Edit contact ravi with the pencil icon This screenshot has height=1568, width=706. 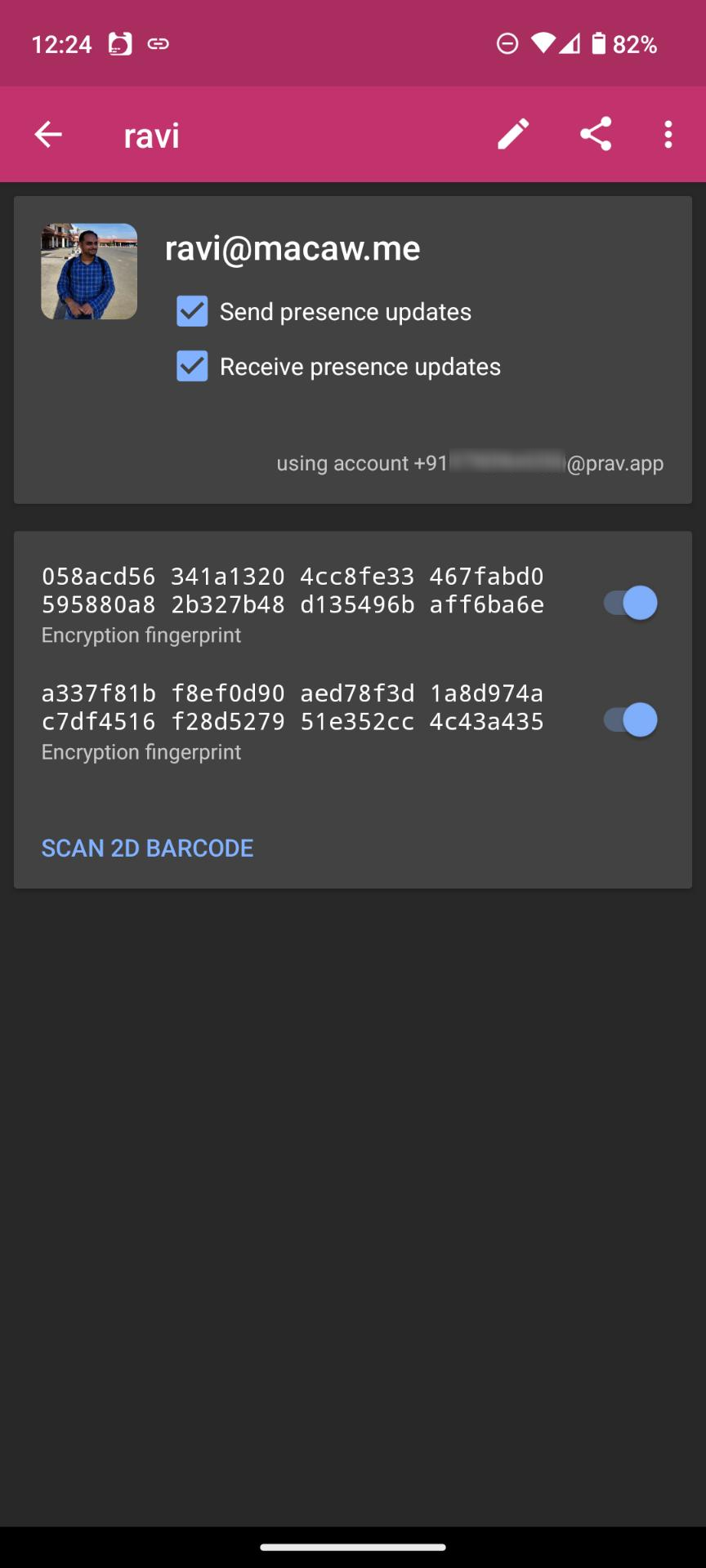point(513,135)
